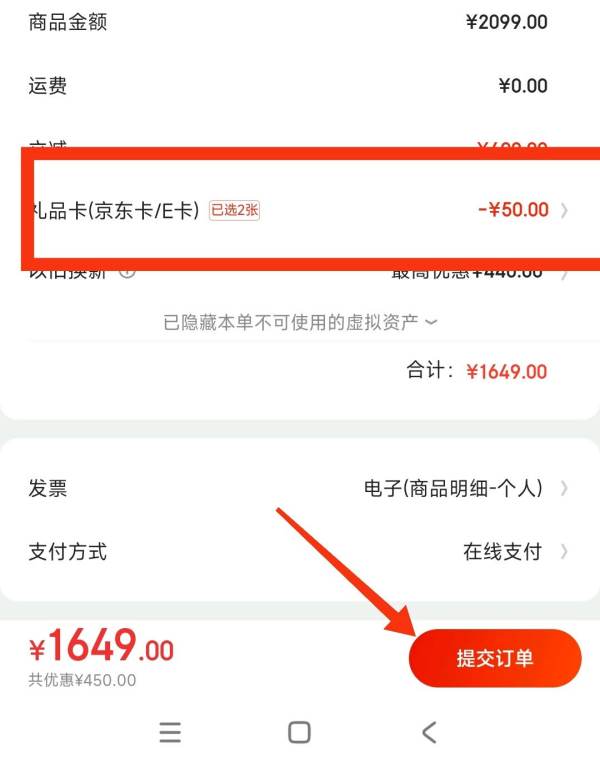Screen dimensions: 600x768
Task: Open 支付方式 payment method options
Action: 300,551
